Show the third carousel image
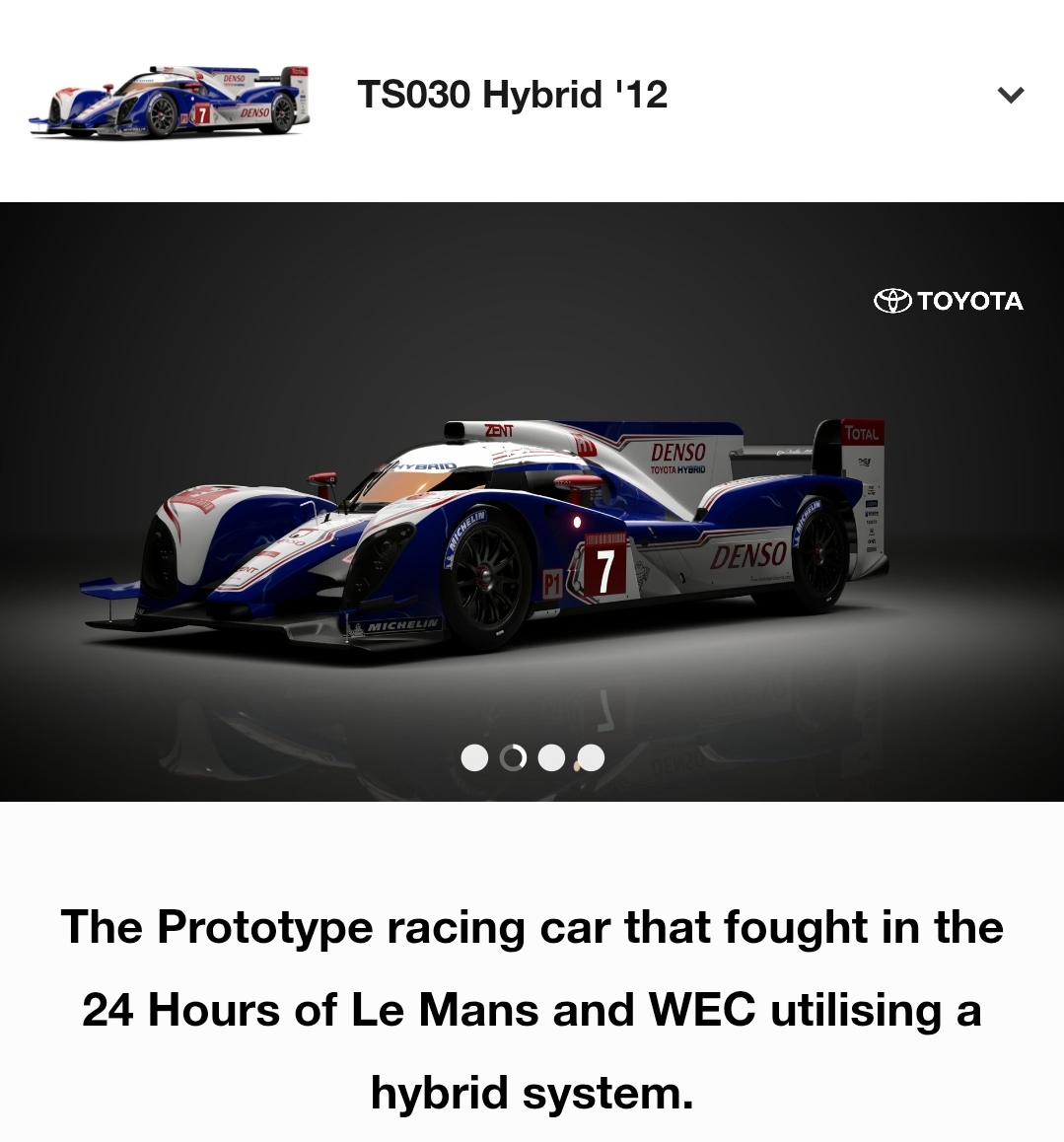Screen dimensions: 1064x1142 [551, 757]
